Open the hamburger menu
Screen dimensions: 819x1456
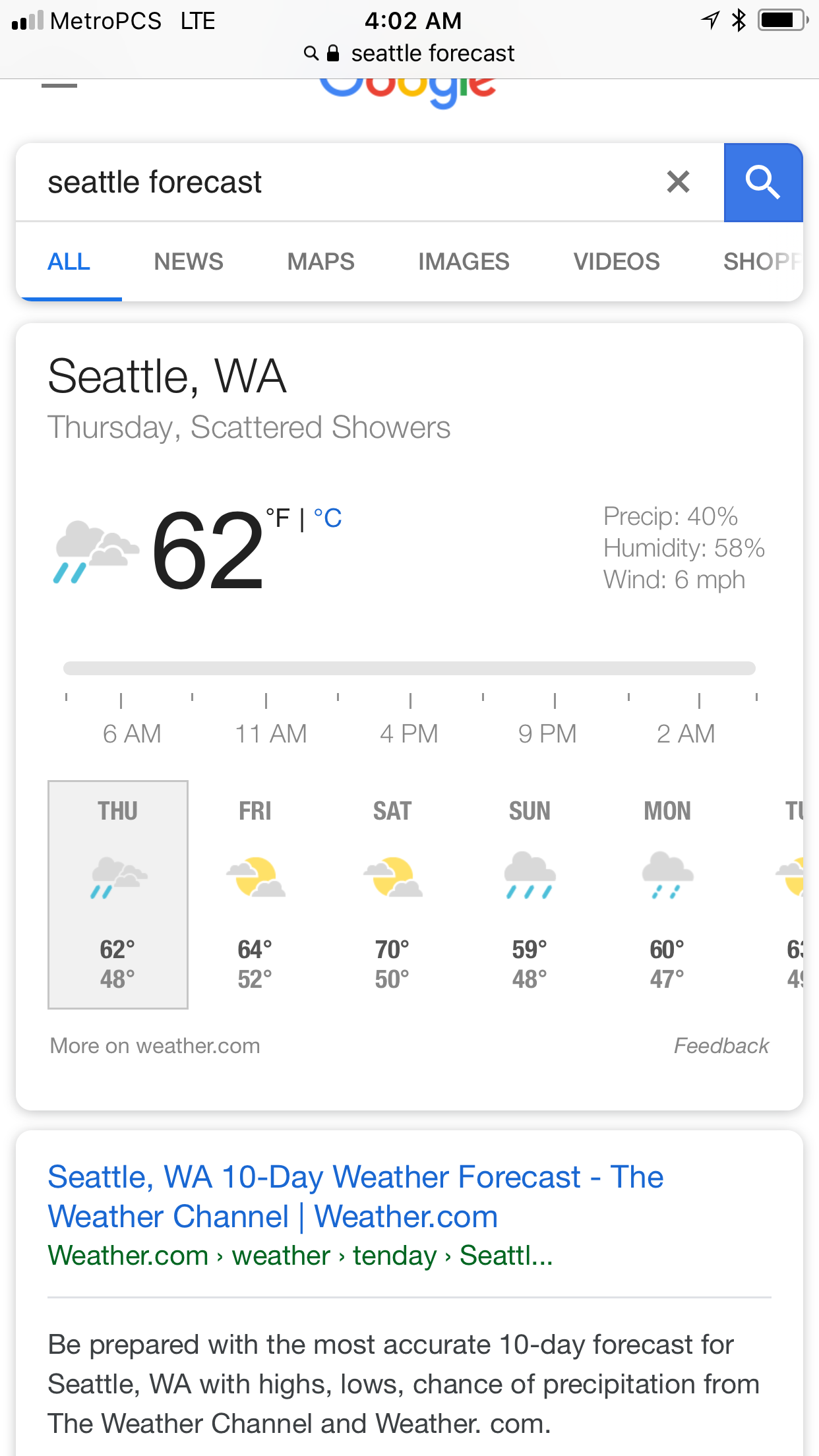(x=59, y=86)
